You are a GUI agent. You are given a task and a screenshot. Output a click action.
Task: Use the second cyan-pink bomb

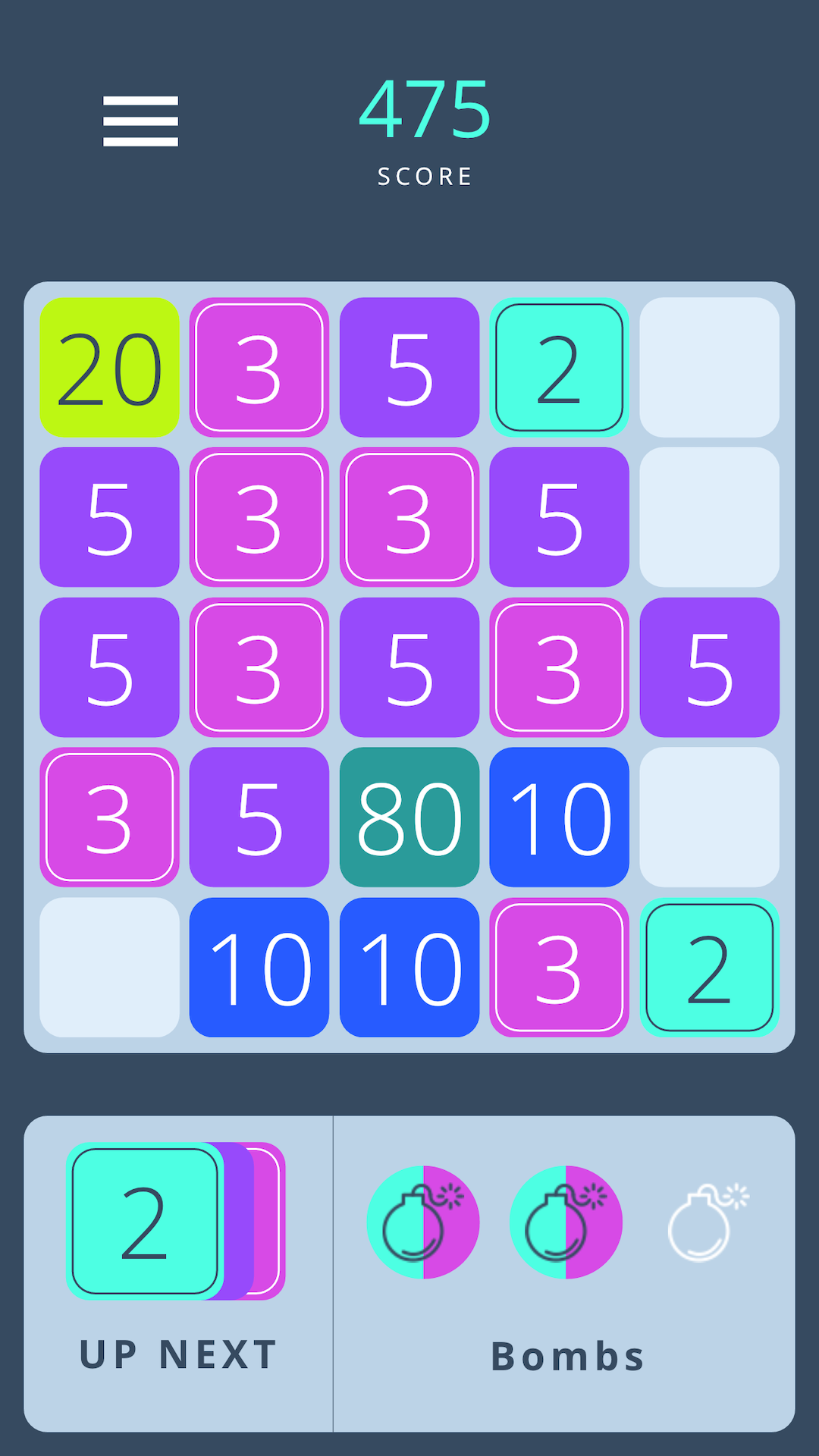coord(566,1222)
